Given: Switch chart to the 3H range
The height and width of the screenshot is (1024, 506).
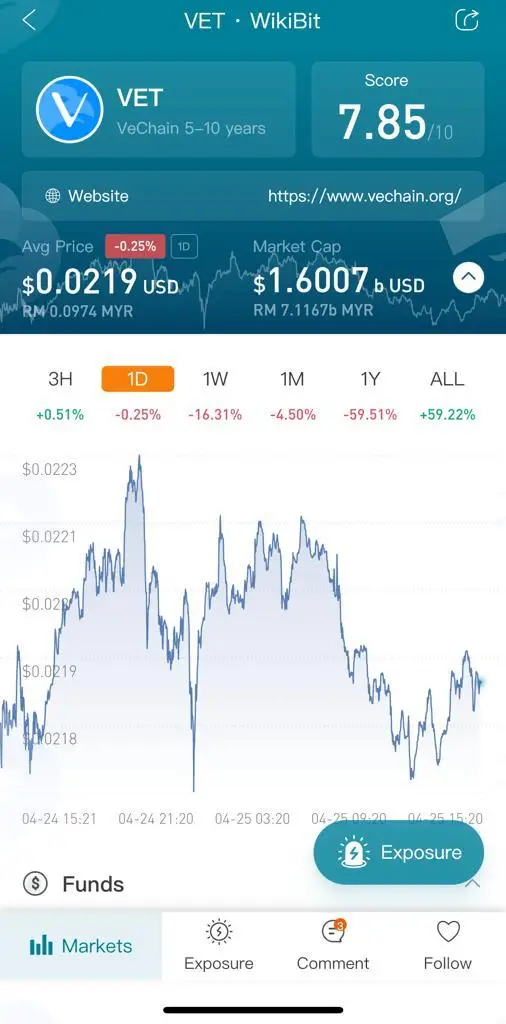Looking at the screenshot, I should [60, 379].
